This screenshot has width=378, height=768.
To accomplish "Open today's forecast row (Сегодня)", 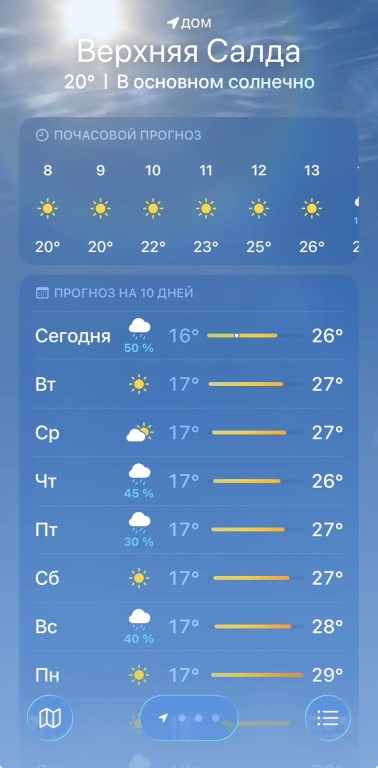I will (189, 336).
